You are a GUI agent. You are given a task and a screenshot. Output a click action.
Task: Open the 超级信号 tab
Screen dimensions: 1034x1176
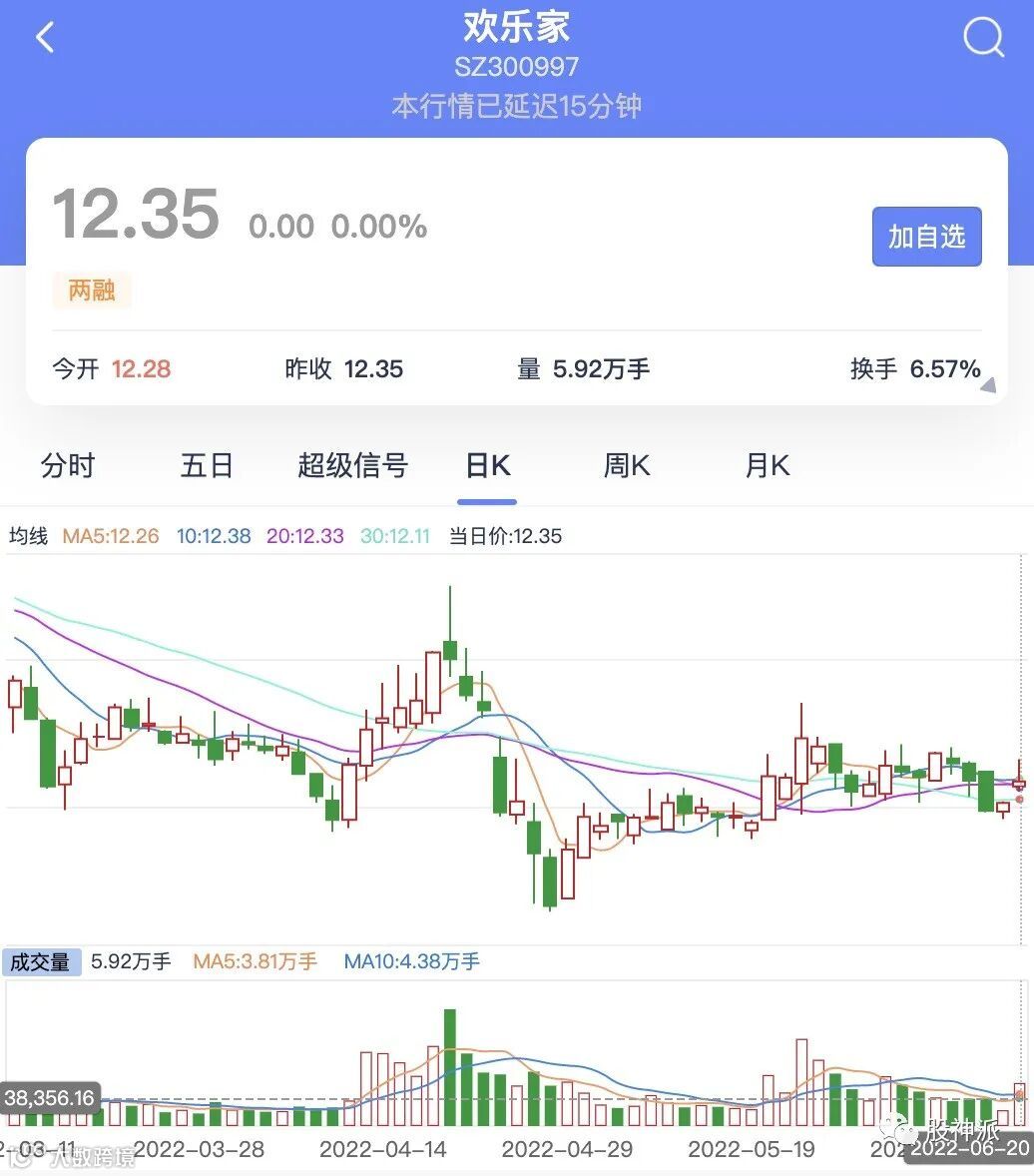pyautogui.click(x=352, y=465)
